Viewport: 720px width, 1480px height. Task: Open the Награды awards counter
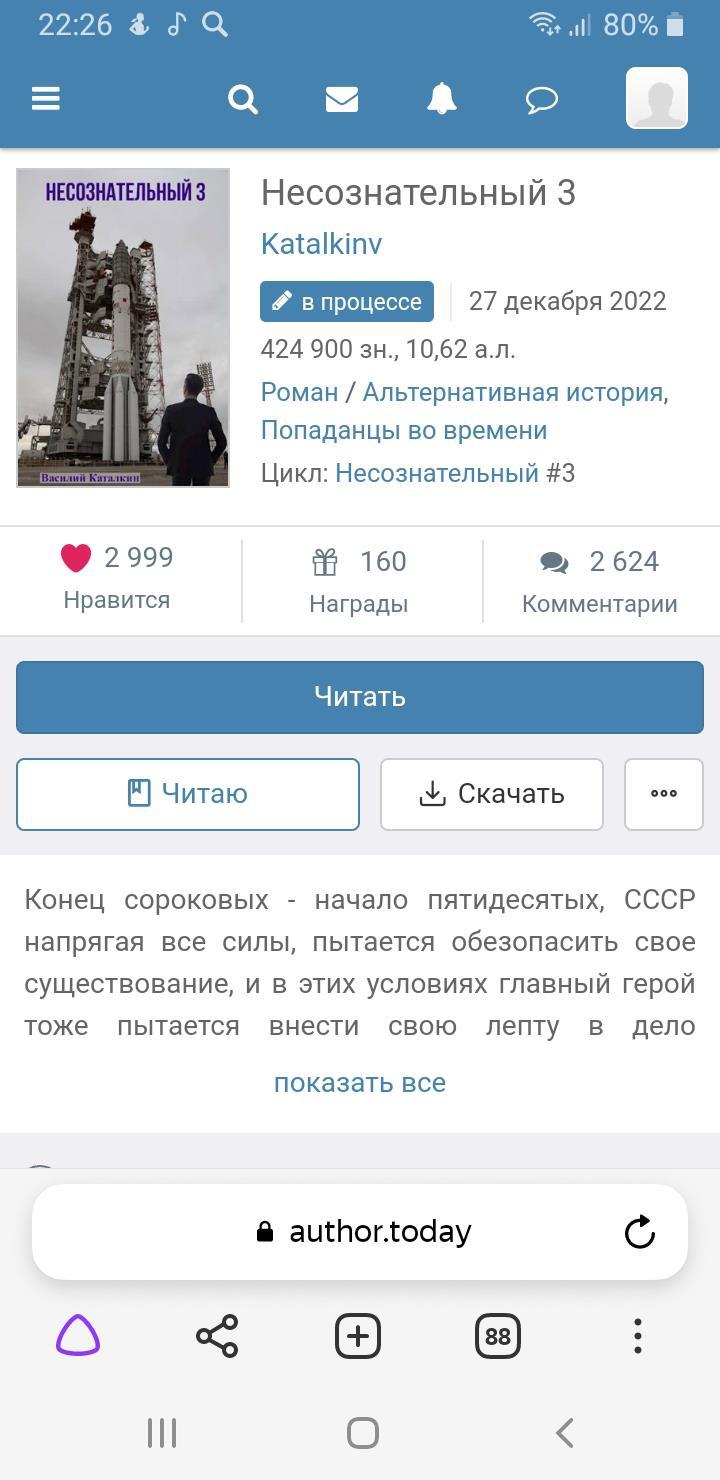pyautogui.click(x=359, y=581)
